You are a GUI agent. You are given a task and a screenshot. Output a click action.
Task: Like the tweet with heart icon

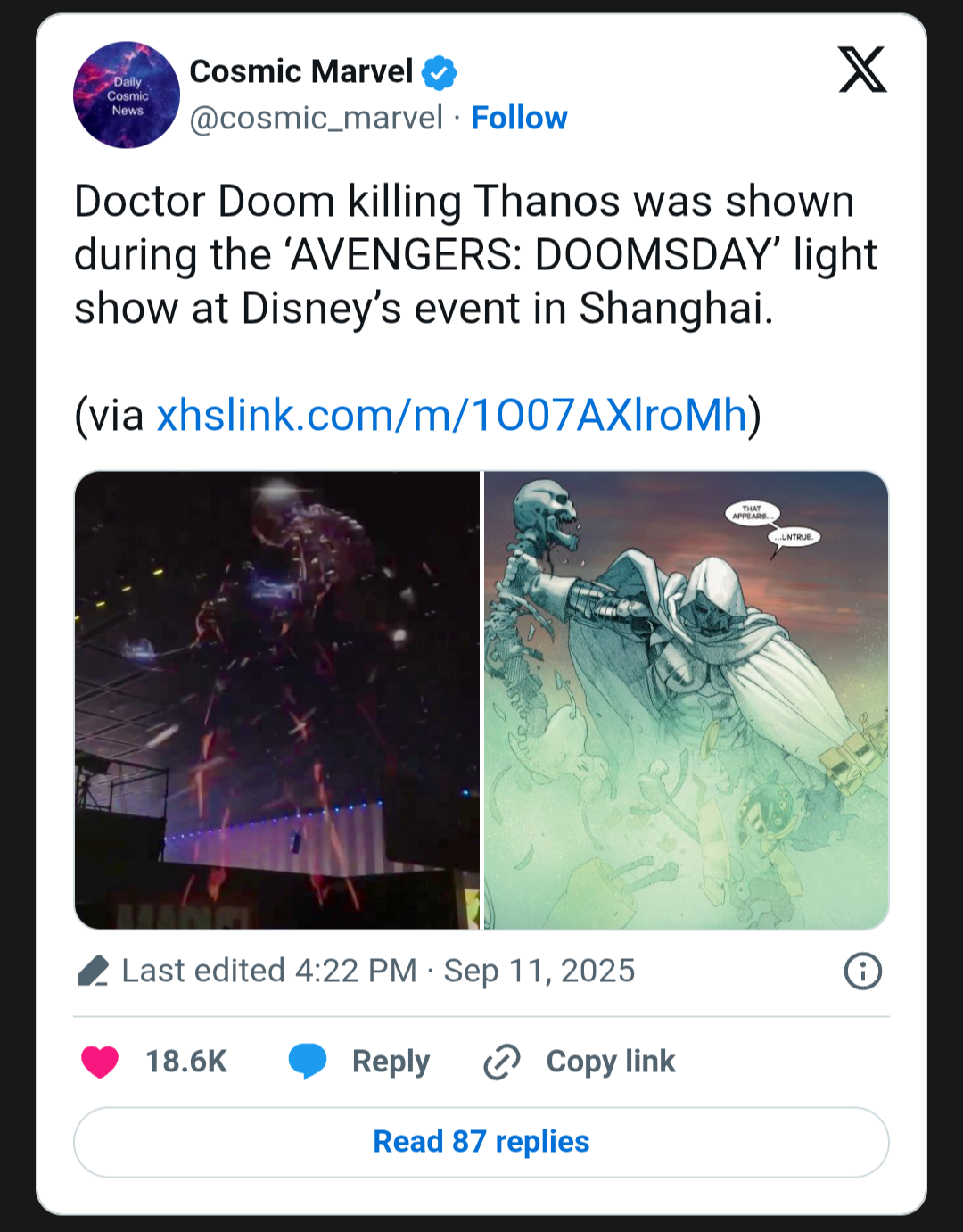point(101,1062)
